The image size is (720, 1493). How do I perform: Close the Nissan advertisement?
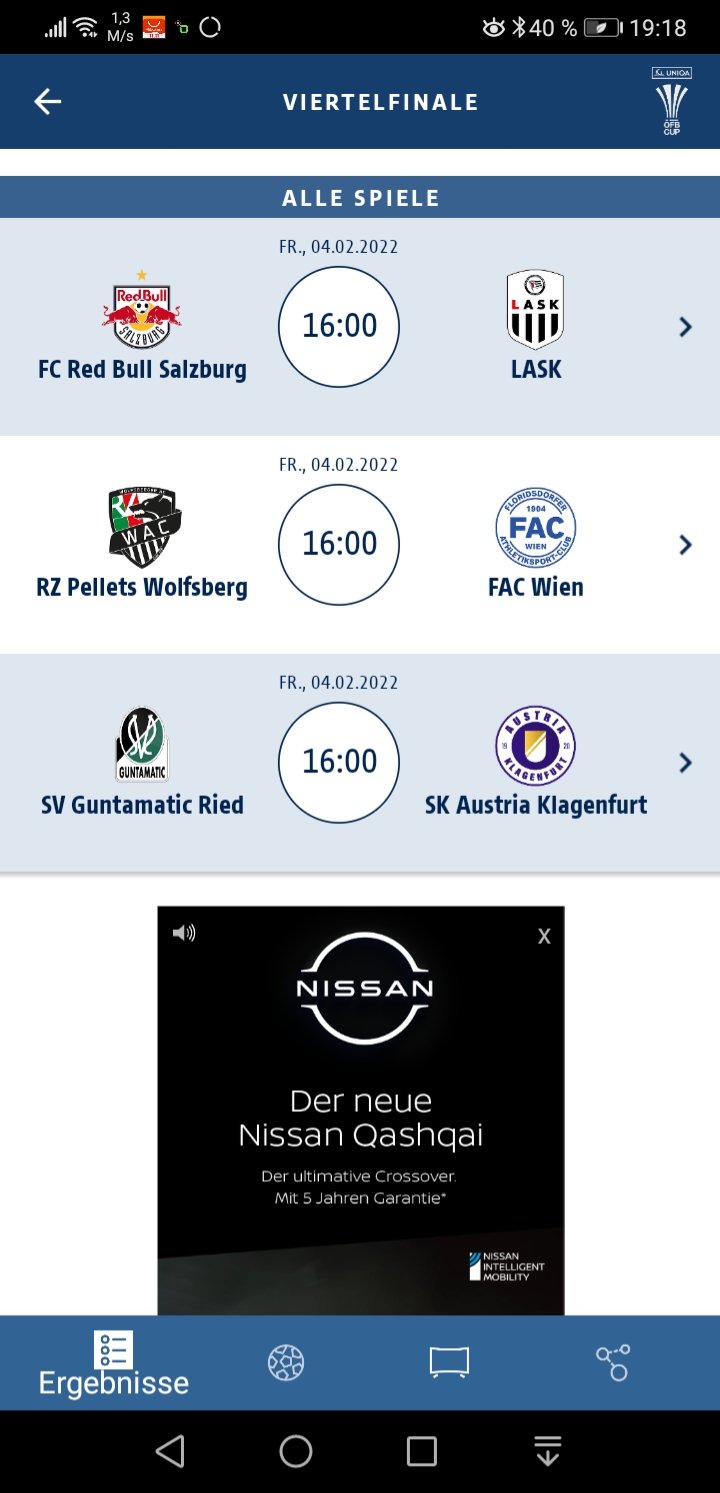(x=544, y=936)
